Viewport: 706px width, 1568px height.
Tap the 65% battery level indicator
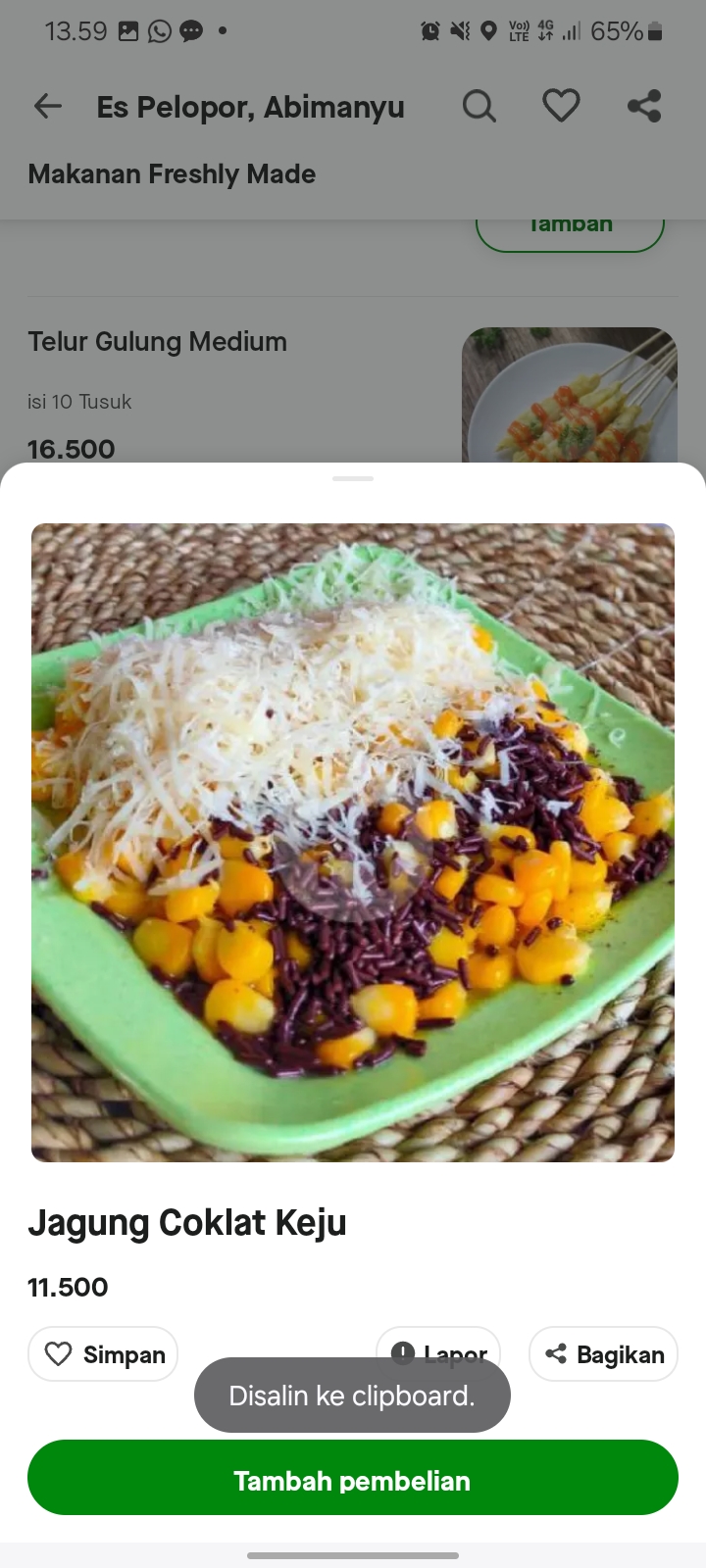coord(616,31)
